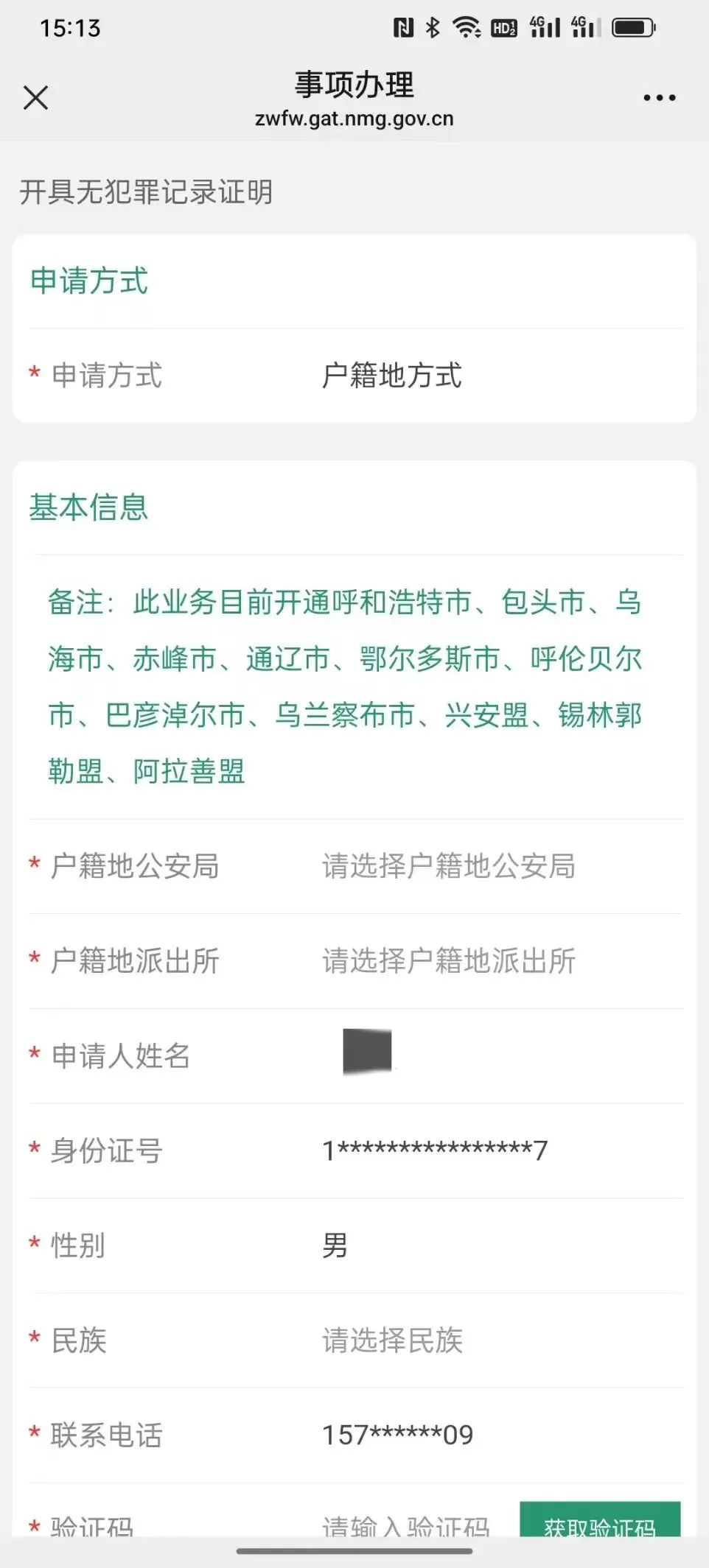
Task: Focus the 验证码 input field
Action: coord(405,1525)
